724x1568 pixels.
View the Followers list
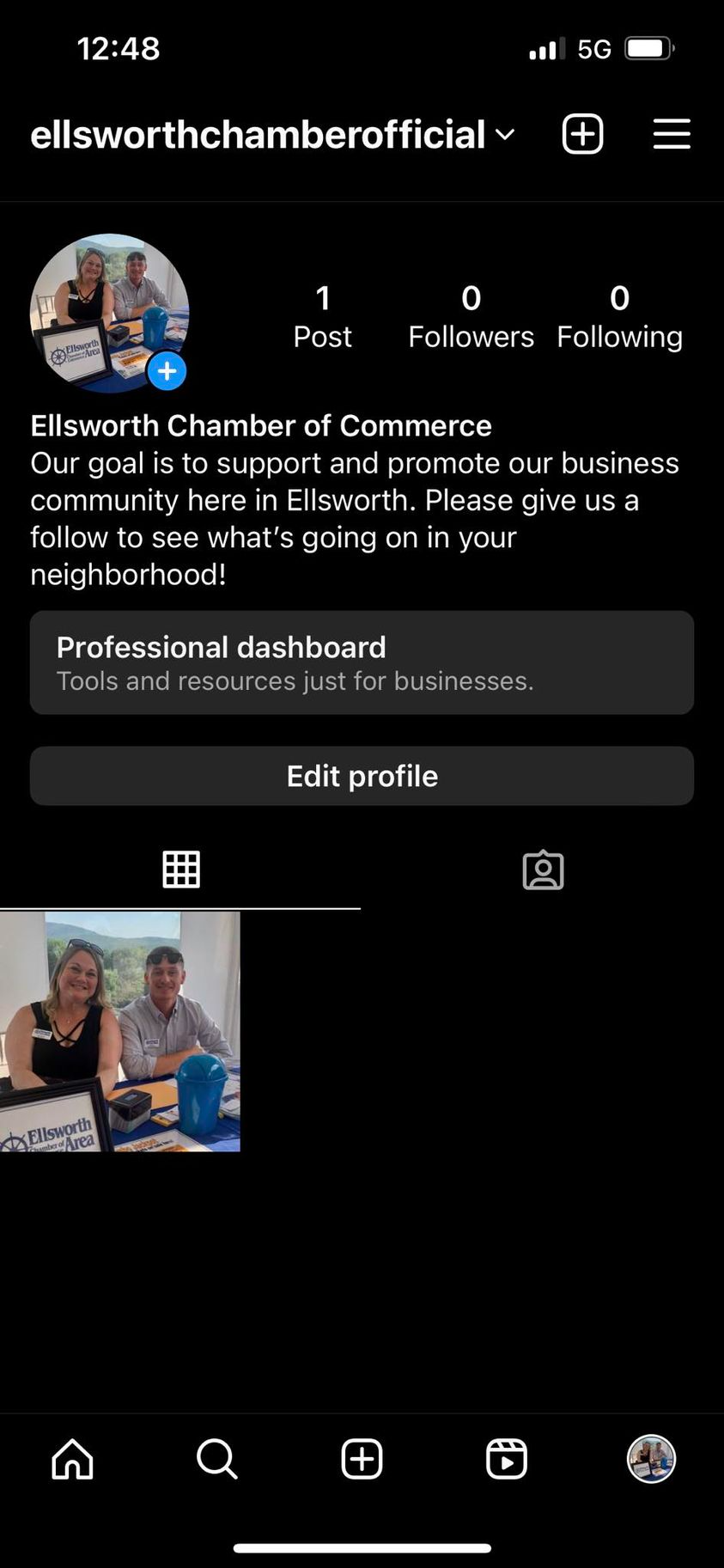(471, 317)
